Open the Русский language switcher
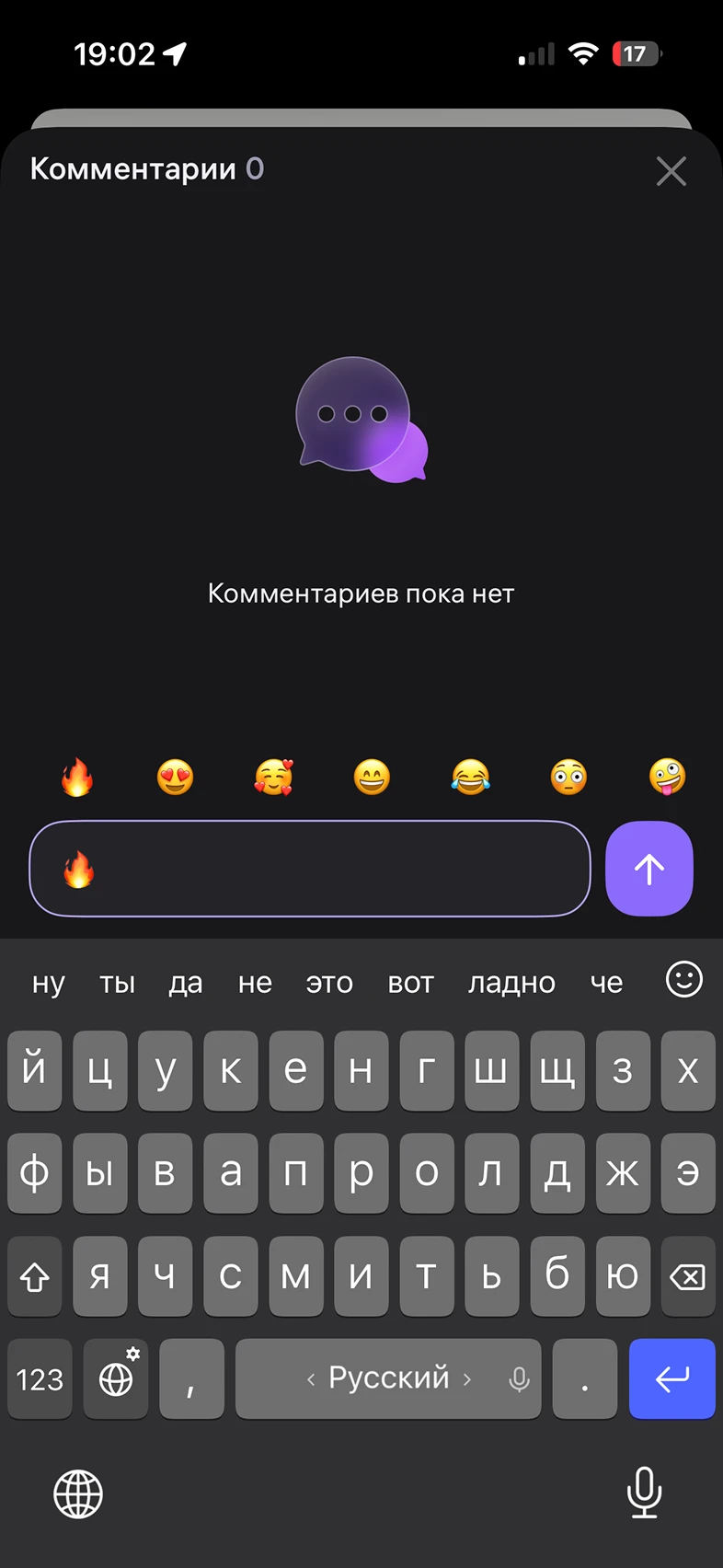 (386, 1378)
